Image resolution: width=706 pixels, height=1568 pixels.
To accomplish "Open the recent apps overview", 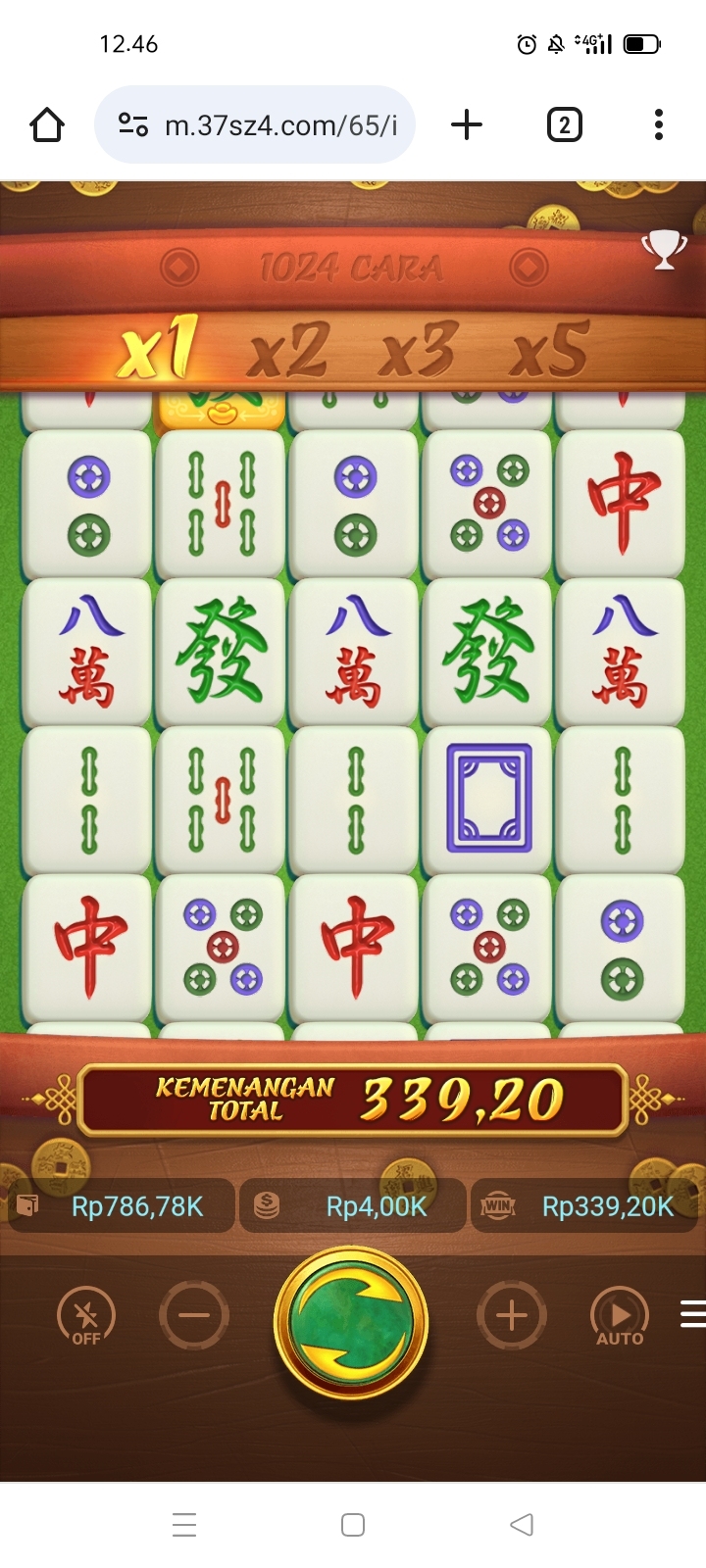I will coord(184,1524).
